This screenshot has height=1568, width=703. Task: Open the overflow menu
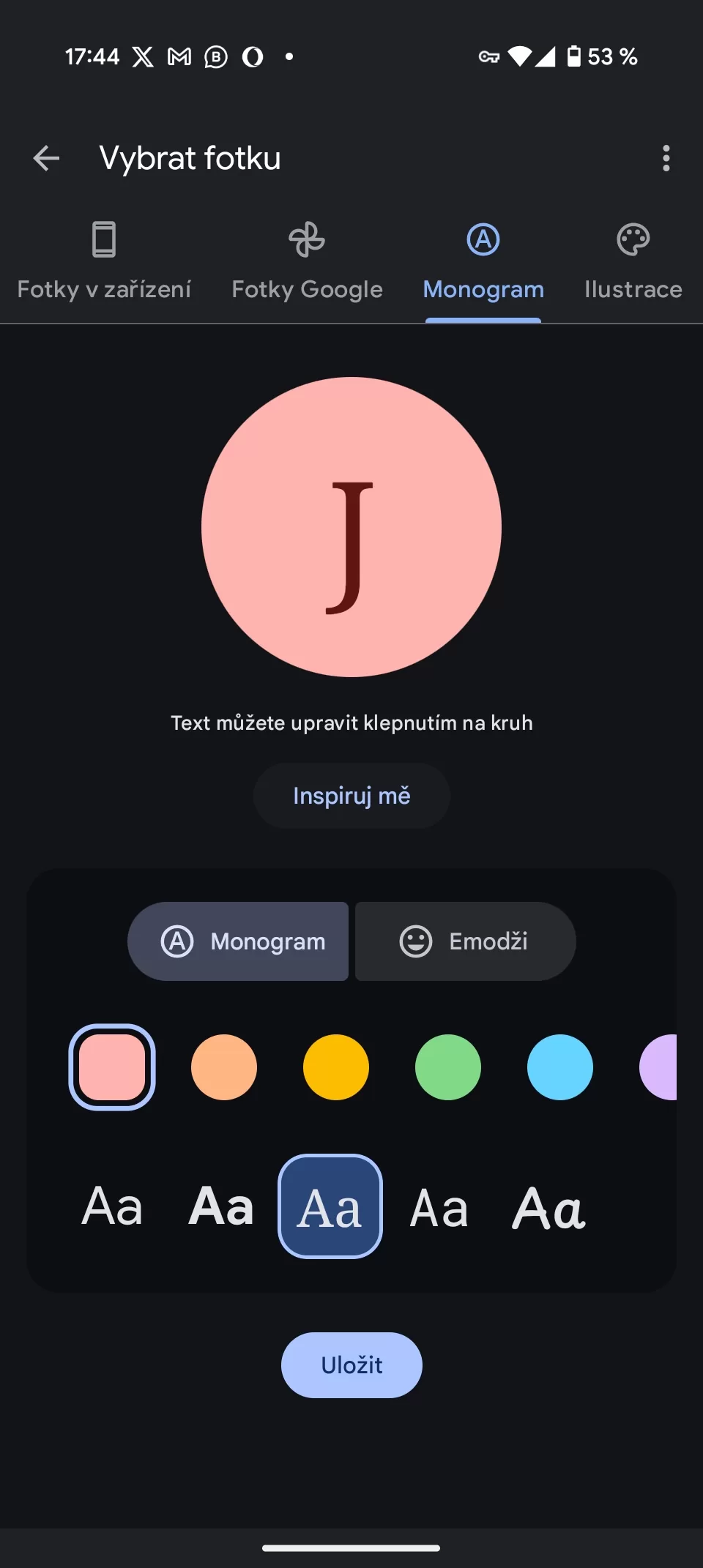point(666,158)
